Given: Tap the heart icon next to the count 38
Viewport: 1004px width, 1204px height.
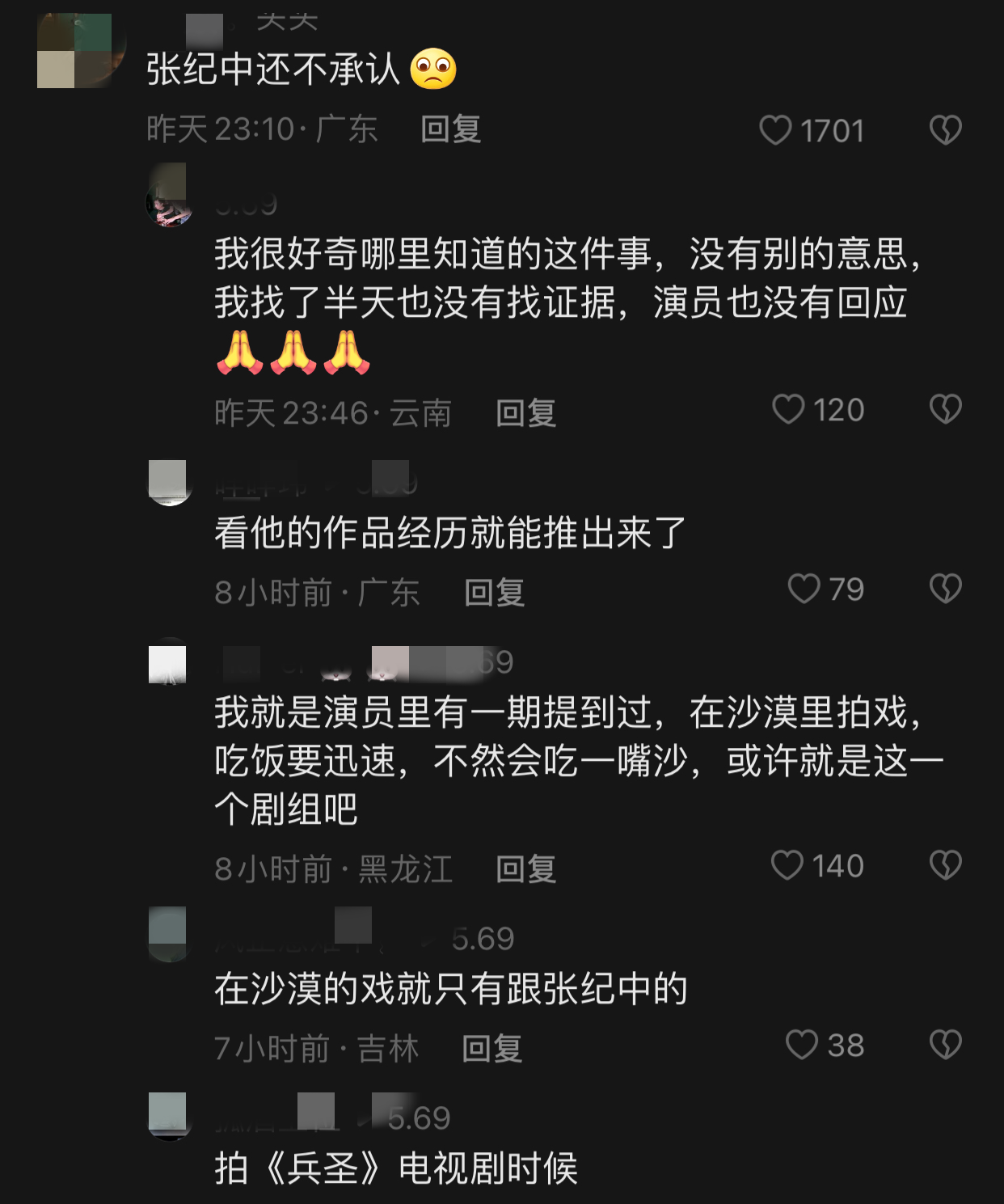Looking at the screenshot, I should click(x=801, y=1046).
